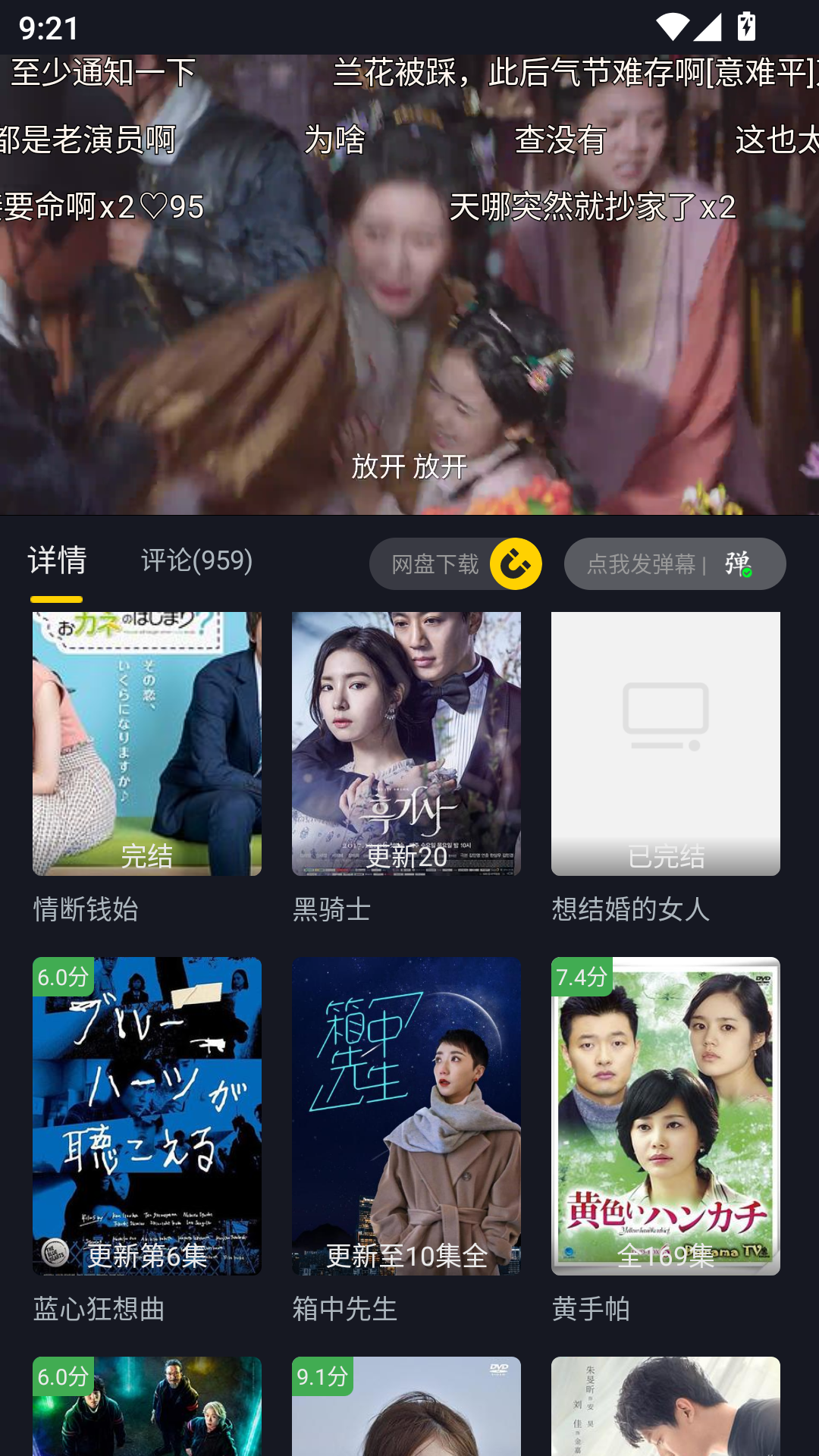Open the drama 箱中先生
The height and width of the screenshot is (1456, 819).
coord(406,1141)
